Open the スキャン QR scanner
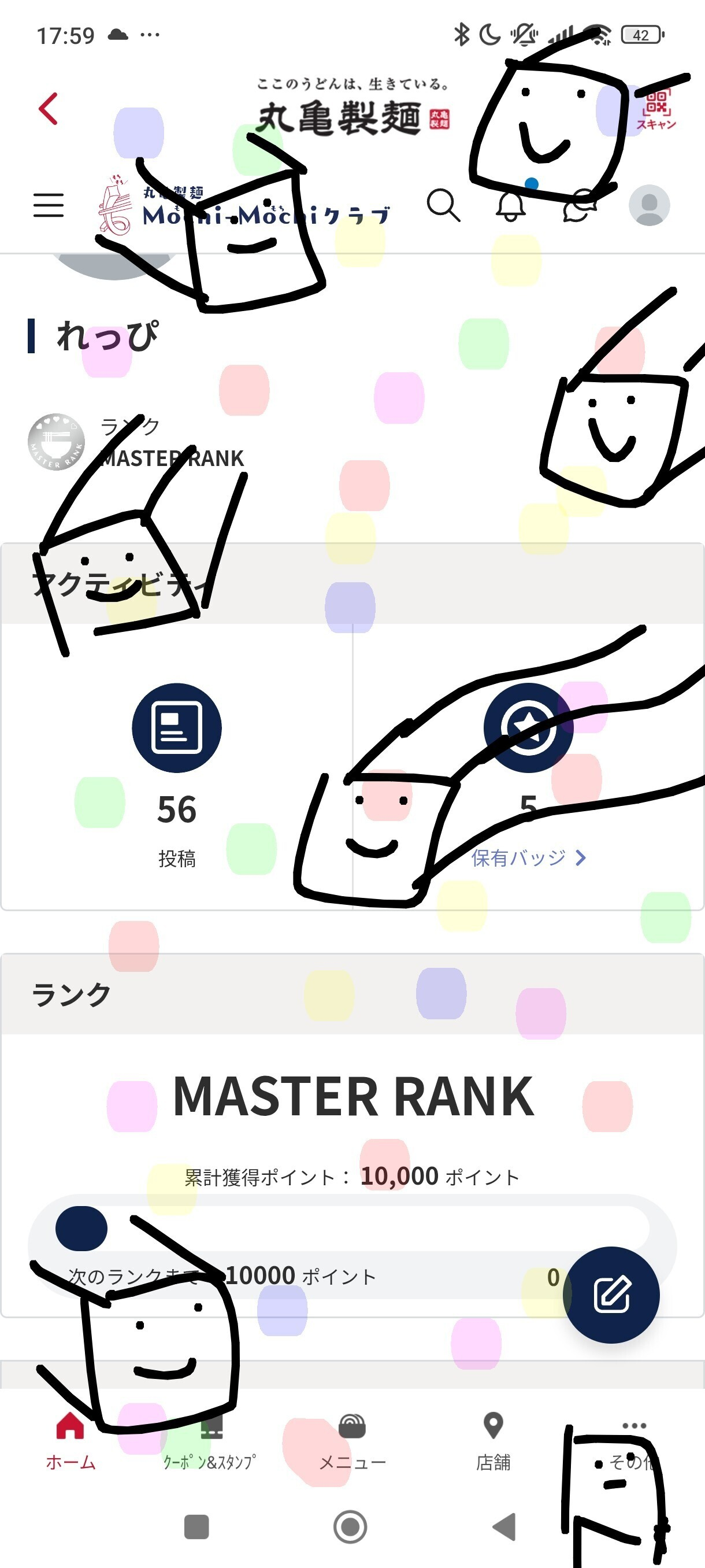This screenshot has height=1568, width=705. tap(656, 110)
